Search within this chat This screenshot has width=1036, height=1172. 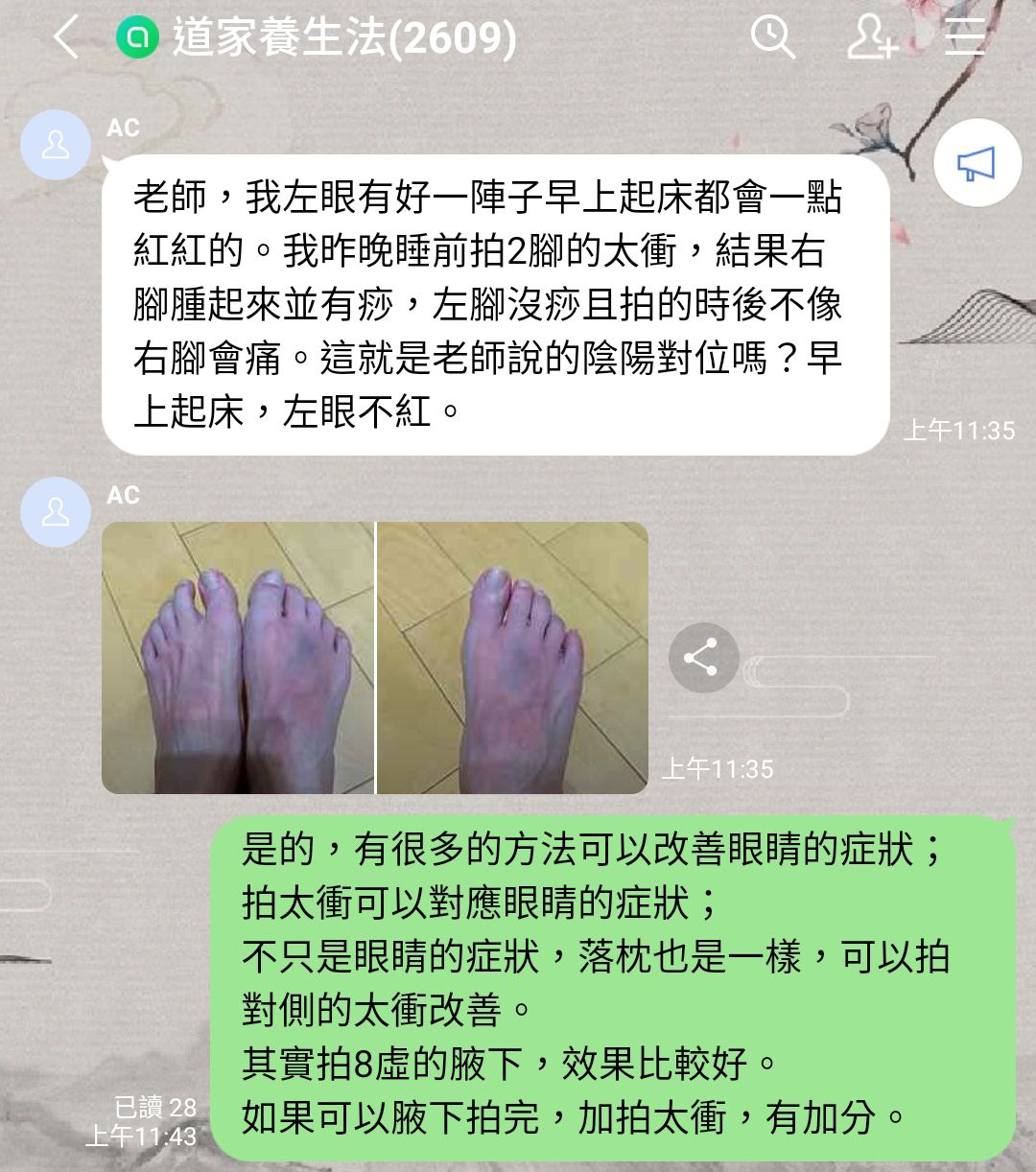(x=772, y=38)
